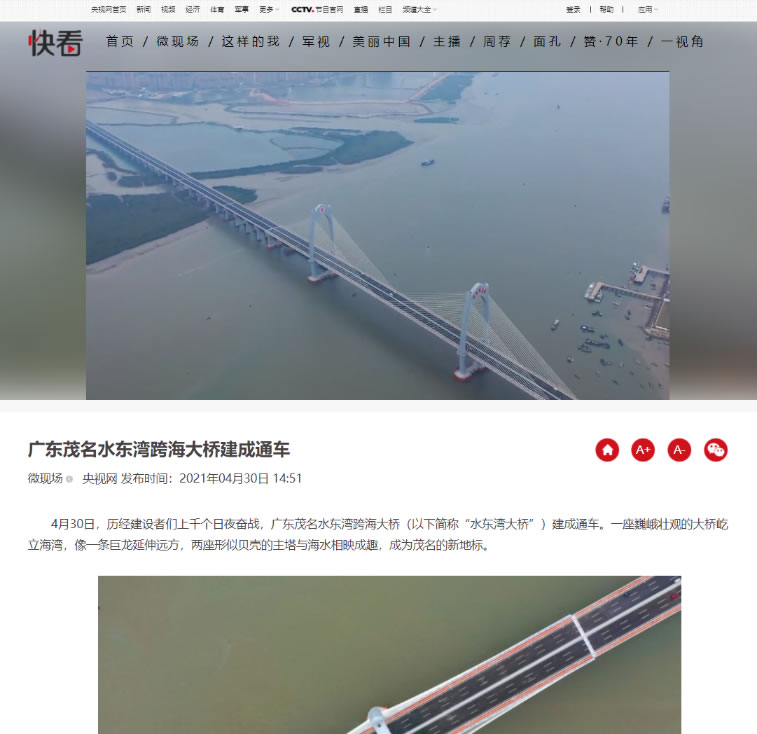Increase font size with A+ button
Screen dimensions: 757x734
pos(643,450)
